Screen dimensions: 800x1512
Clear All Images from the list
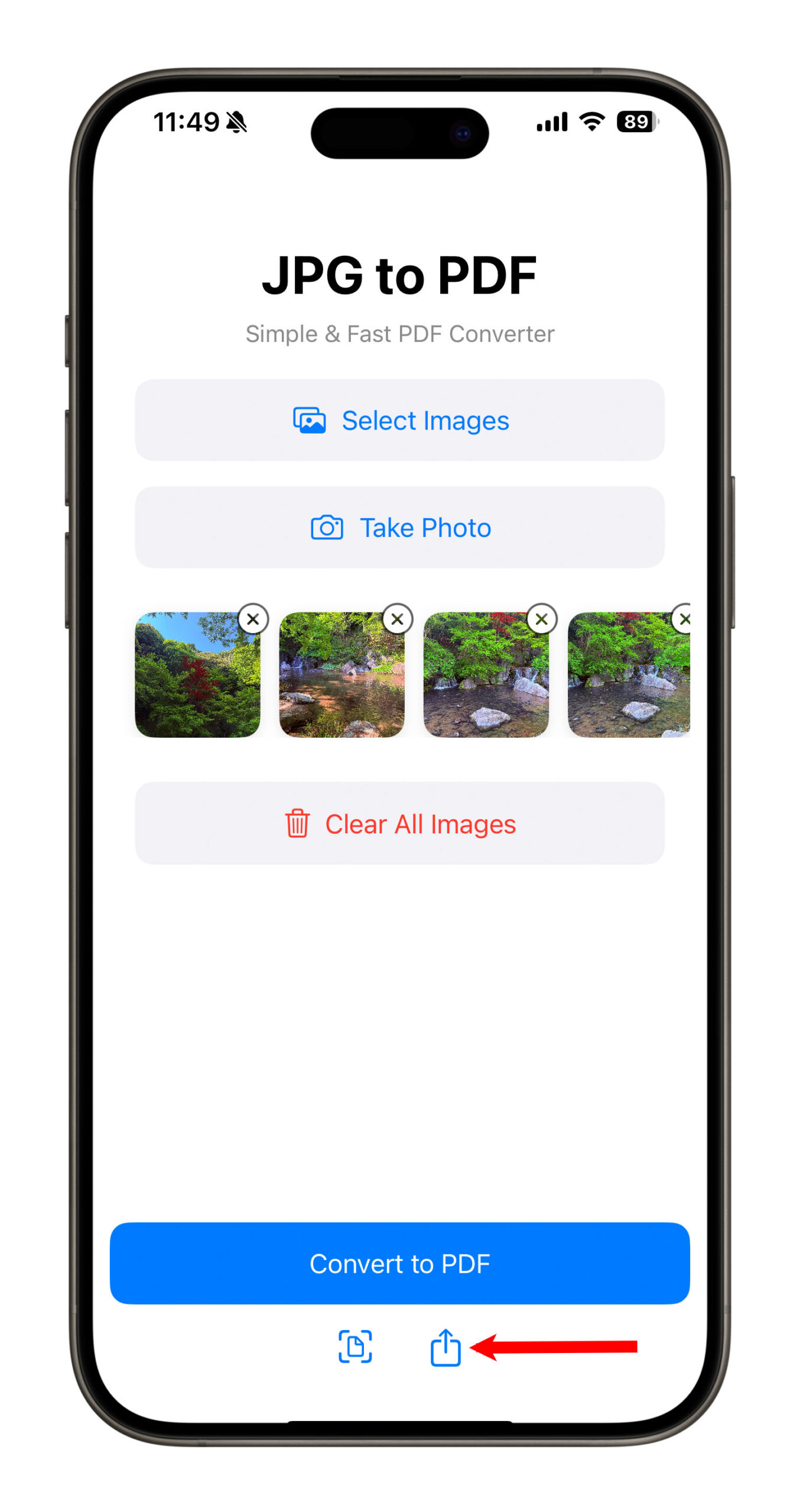point(399,823)
